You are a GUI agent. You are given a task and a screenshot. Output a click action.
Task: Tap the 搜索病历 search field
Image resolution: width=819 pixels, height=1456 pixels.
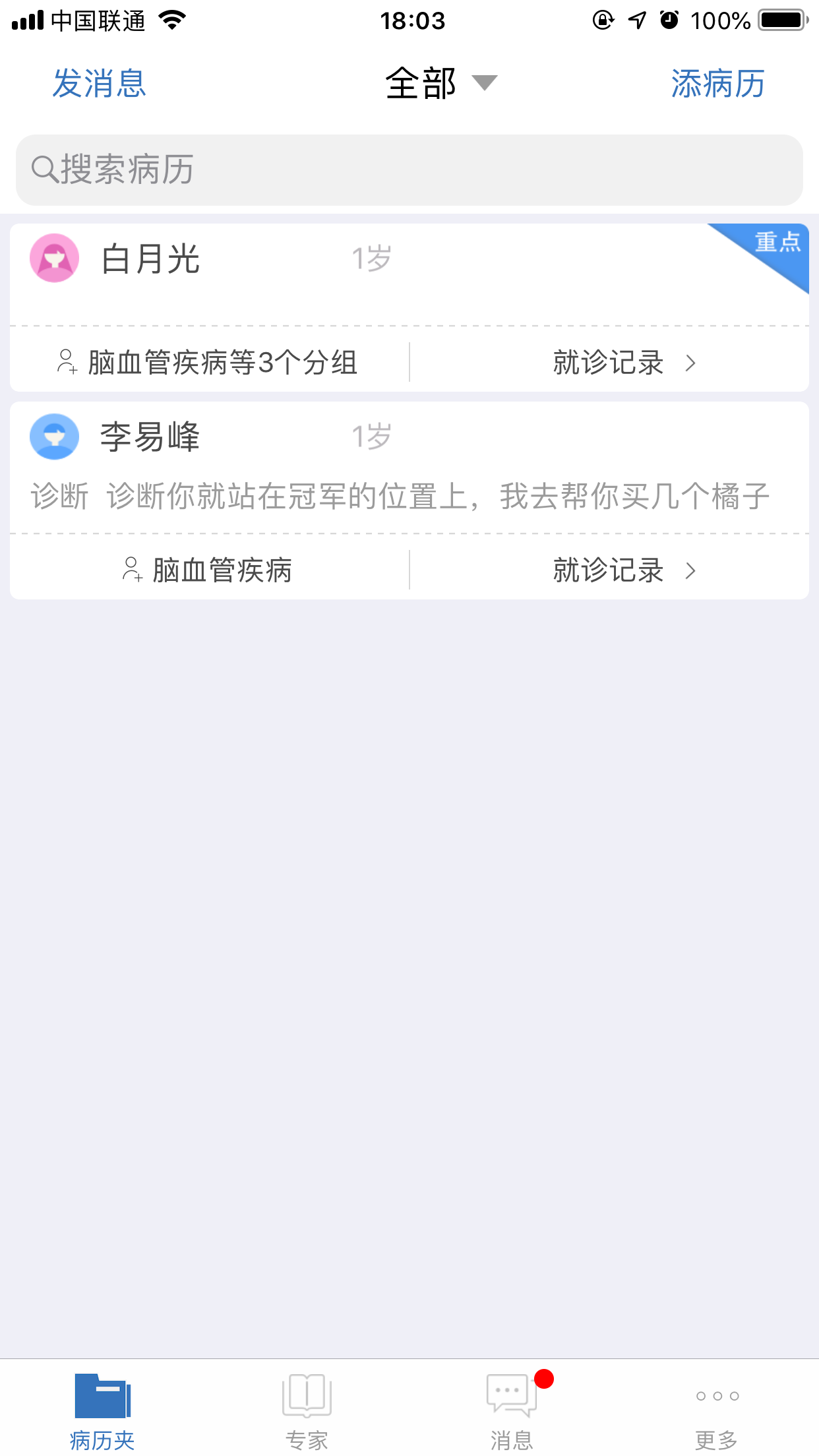[409, 170]
